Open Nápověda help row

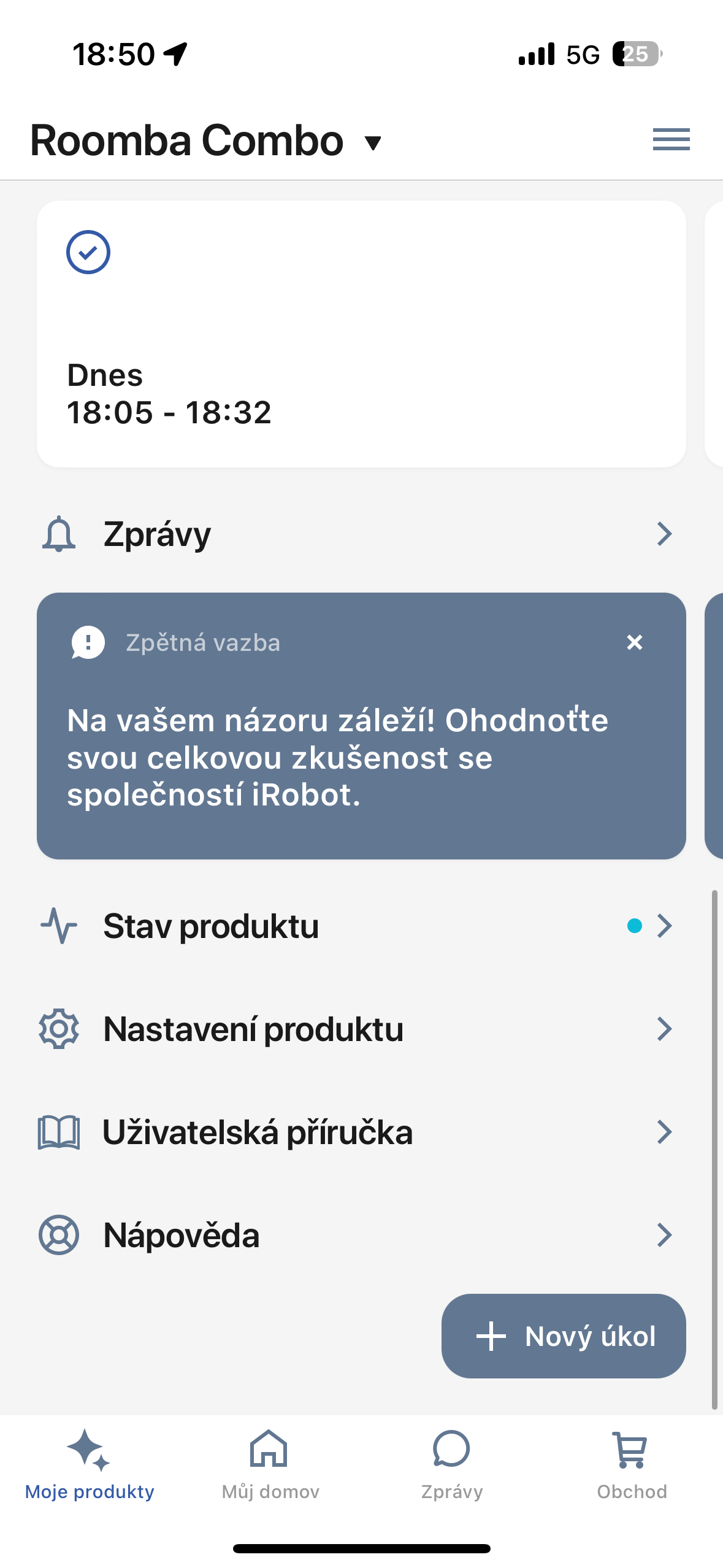click(361, 1235)
